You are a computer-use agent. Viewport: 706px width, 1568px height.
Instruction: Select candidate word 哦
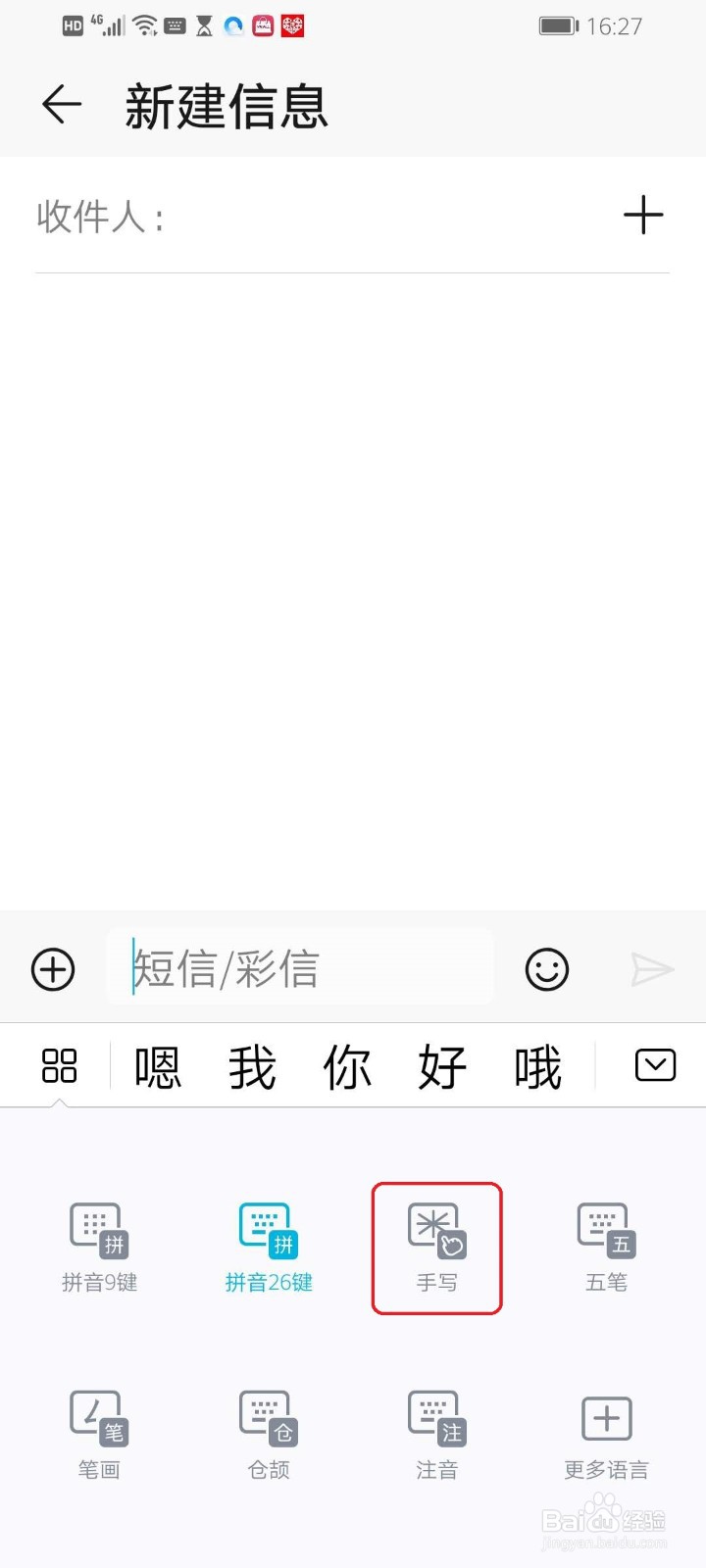[537, 1065]
